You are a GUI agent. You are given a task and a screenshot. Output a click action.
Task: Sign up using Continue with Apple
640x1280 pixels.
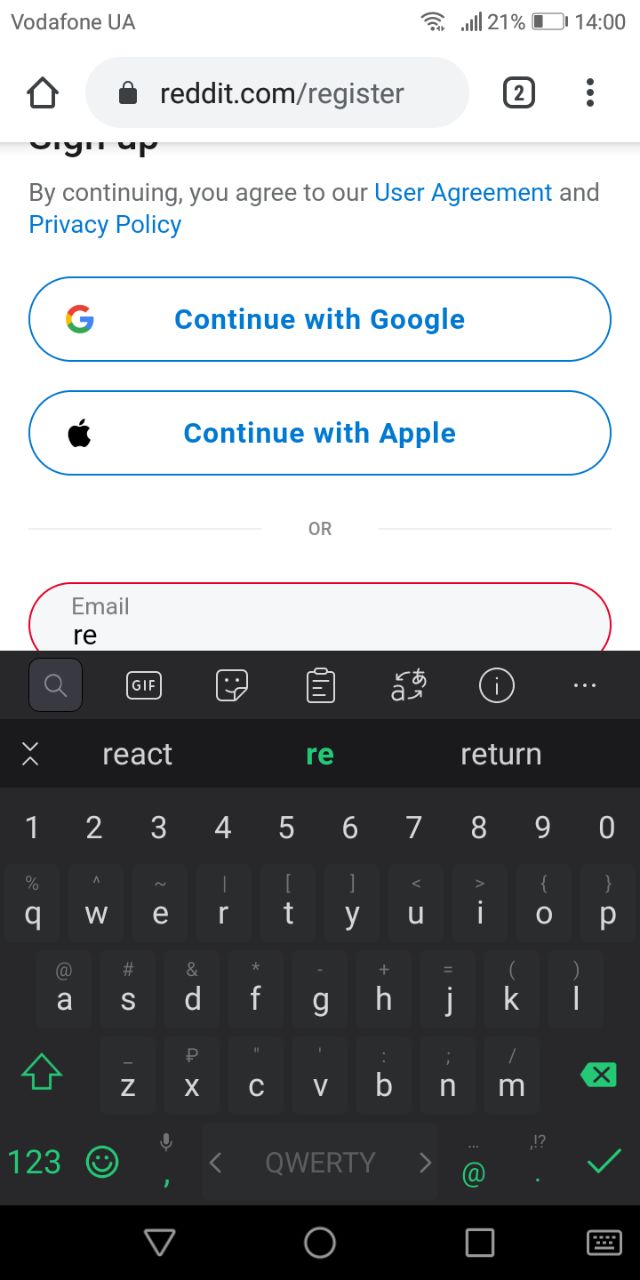coord(320,433)
